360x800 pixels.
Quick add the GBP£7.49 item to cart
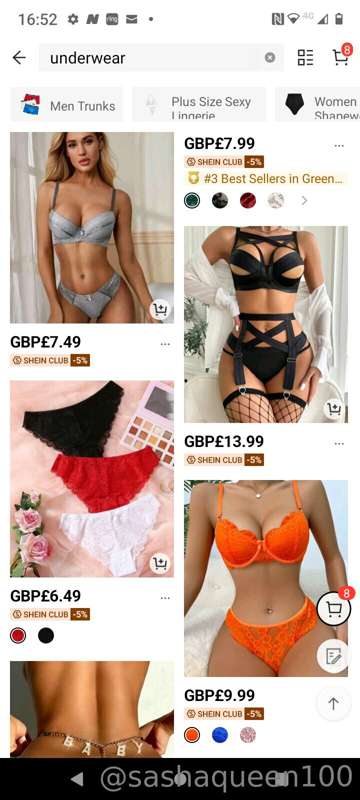point(160,309)
